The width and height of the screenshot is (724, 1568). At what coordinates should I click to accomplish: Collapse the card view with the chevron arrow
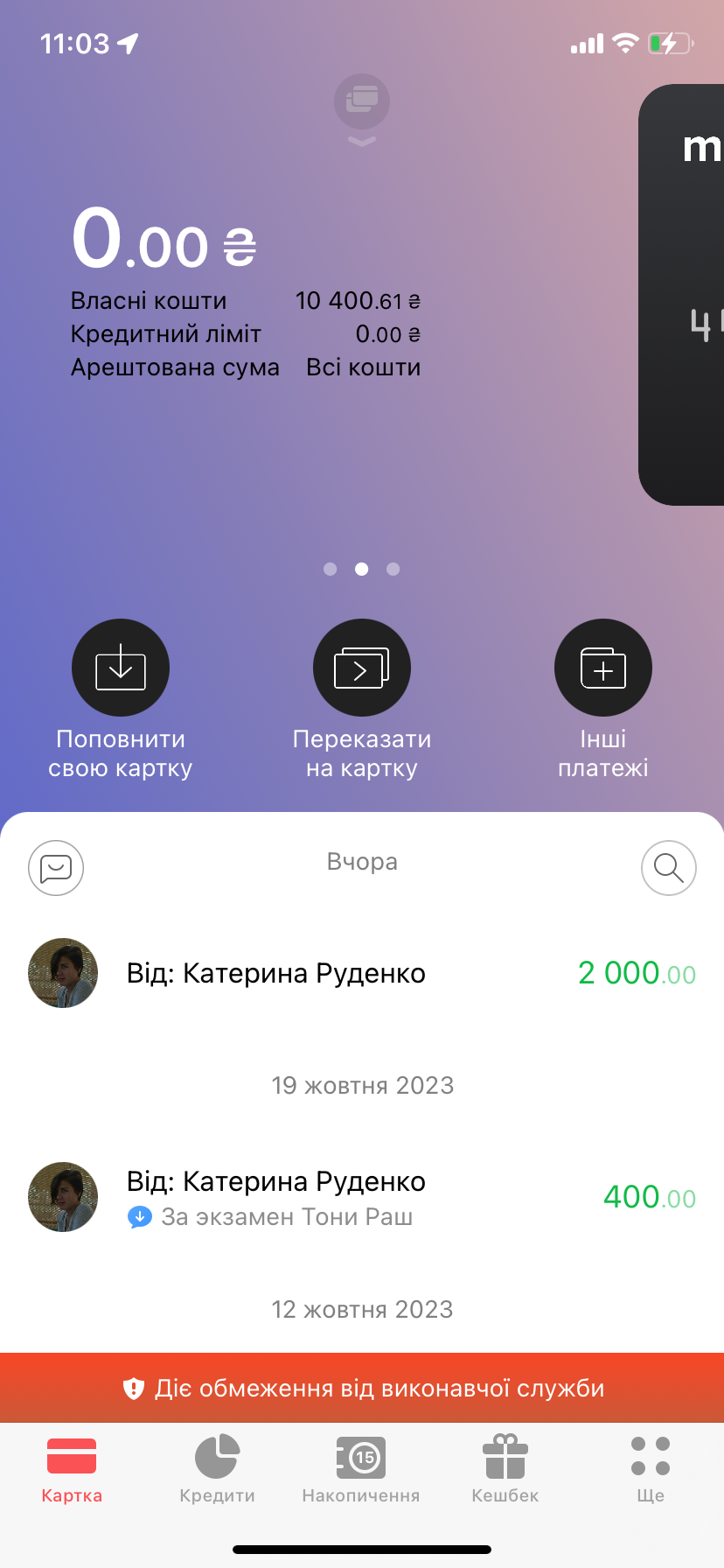point(361,140)
